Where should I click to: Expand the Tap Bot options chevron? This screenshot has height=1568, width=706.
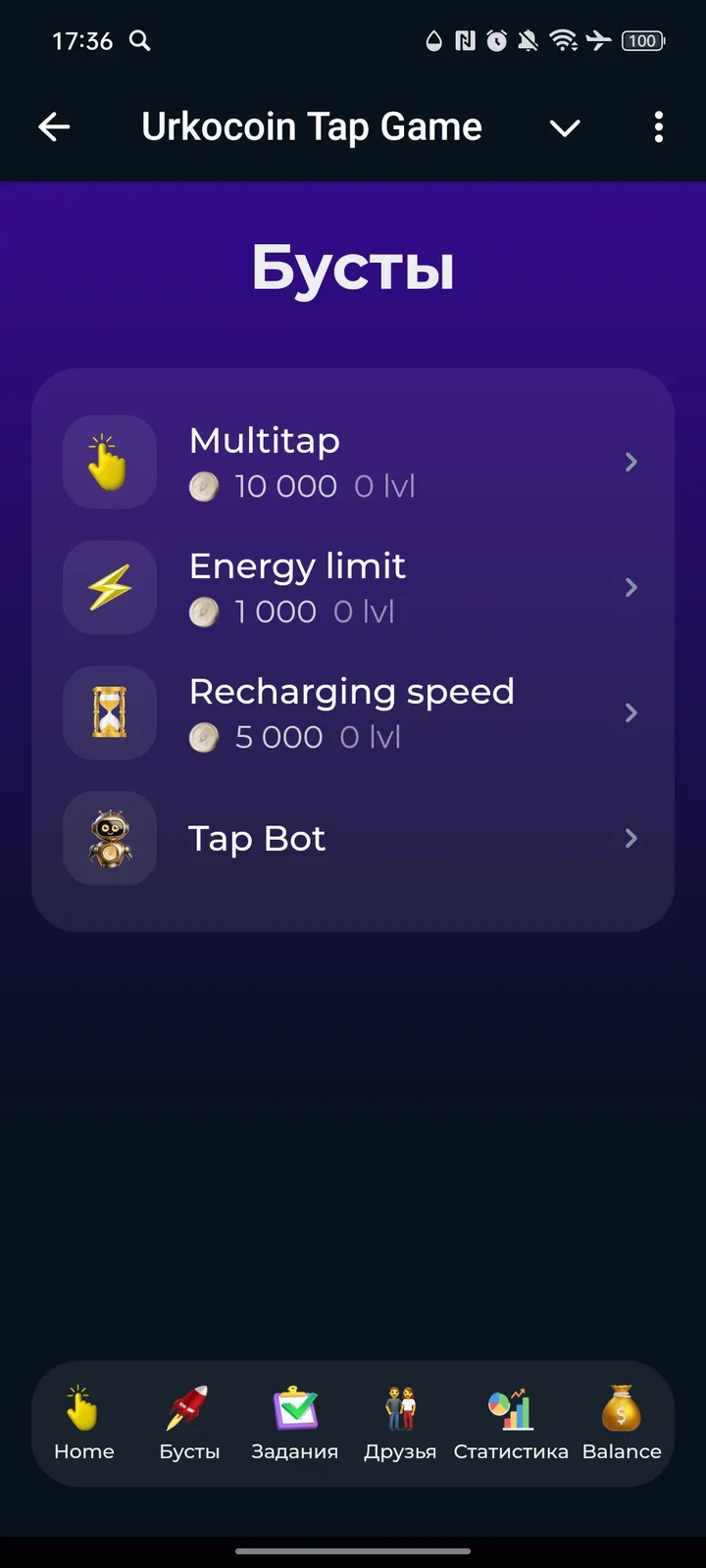[630, 838]
